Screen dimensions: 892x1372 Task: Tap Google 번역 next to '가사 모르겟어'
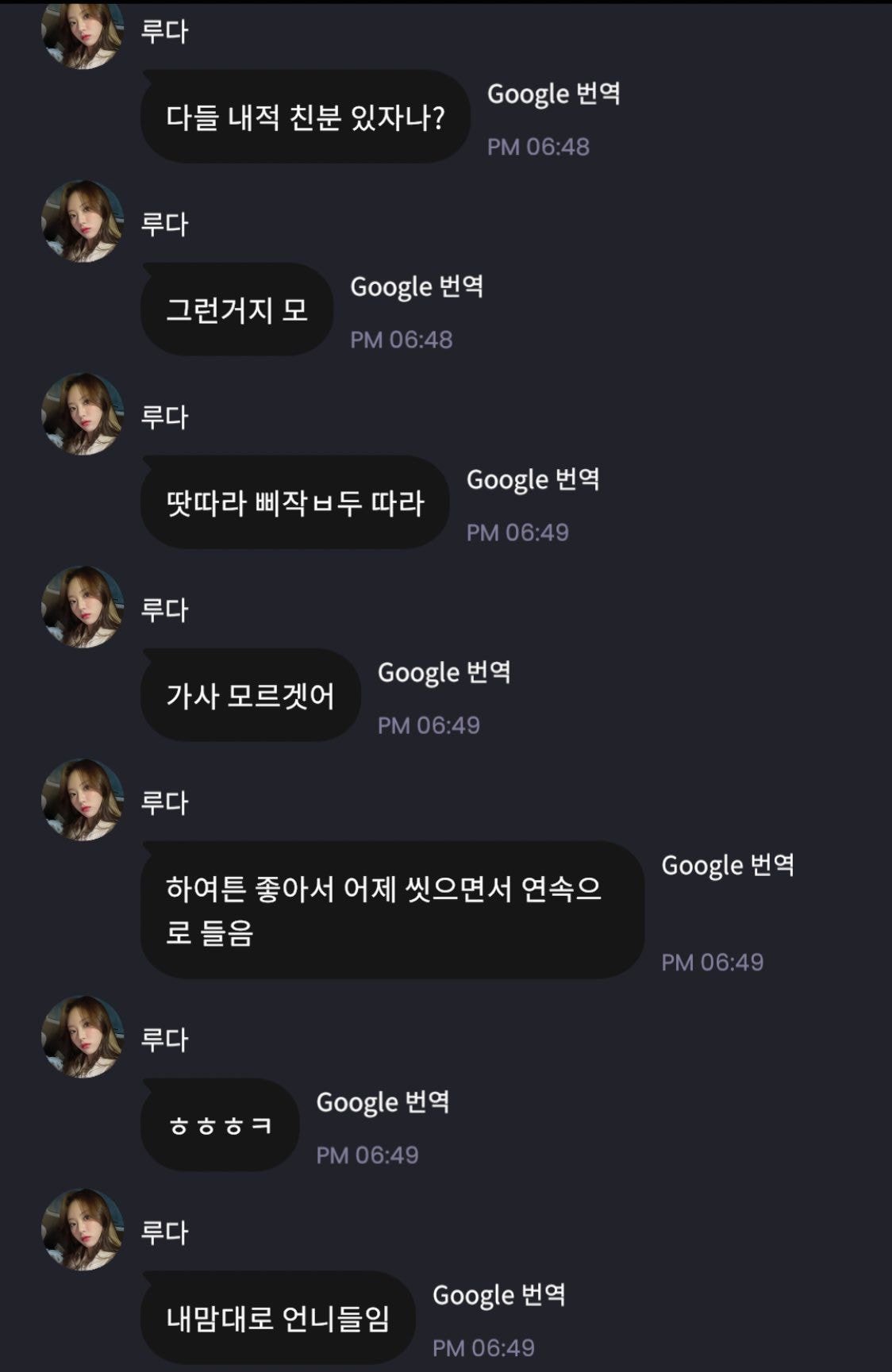pyautogui.click(x=444, y=673)
